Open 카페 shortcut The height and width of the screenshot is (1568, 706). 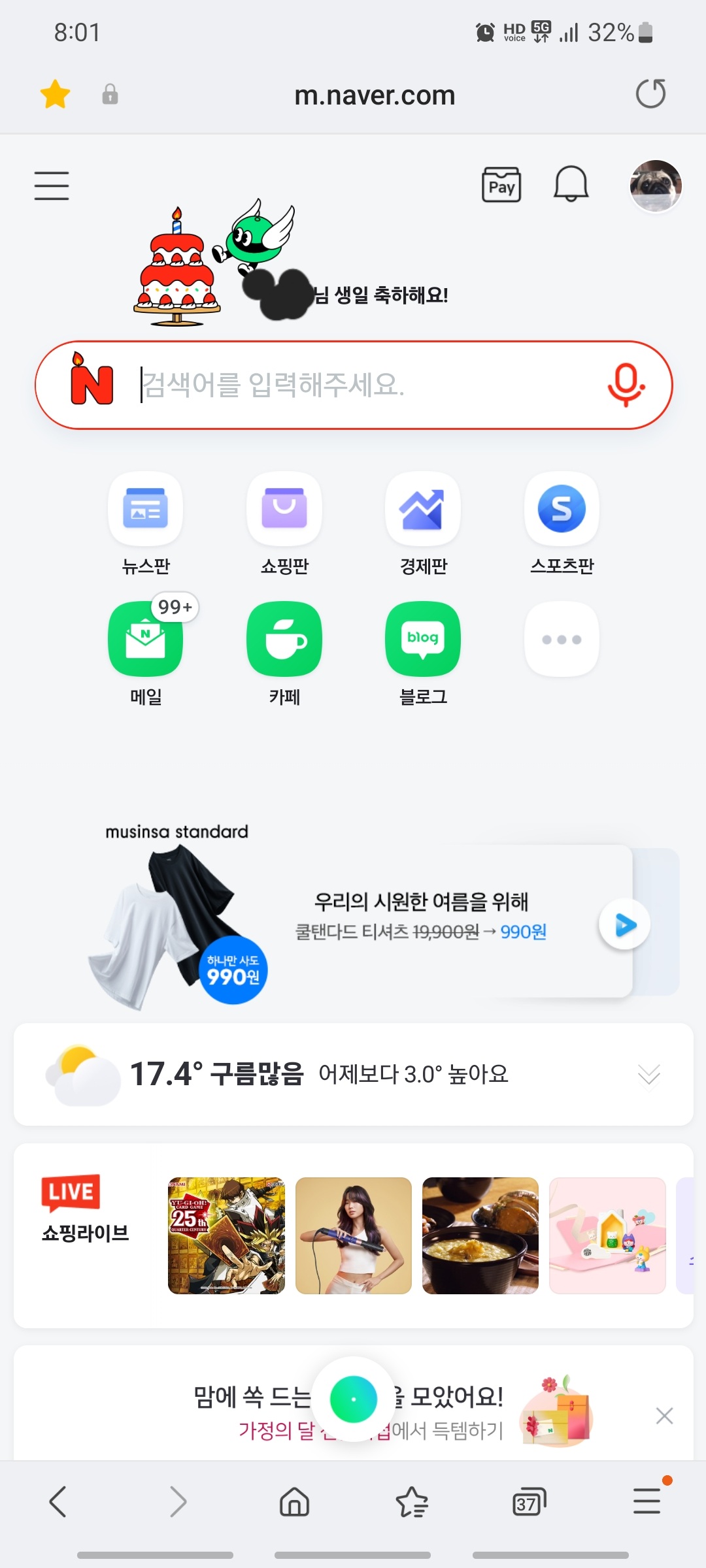coord(284,640)
